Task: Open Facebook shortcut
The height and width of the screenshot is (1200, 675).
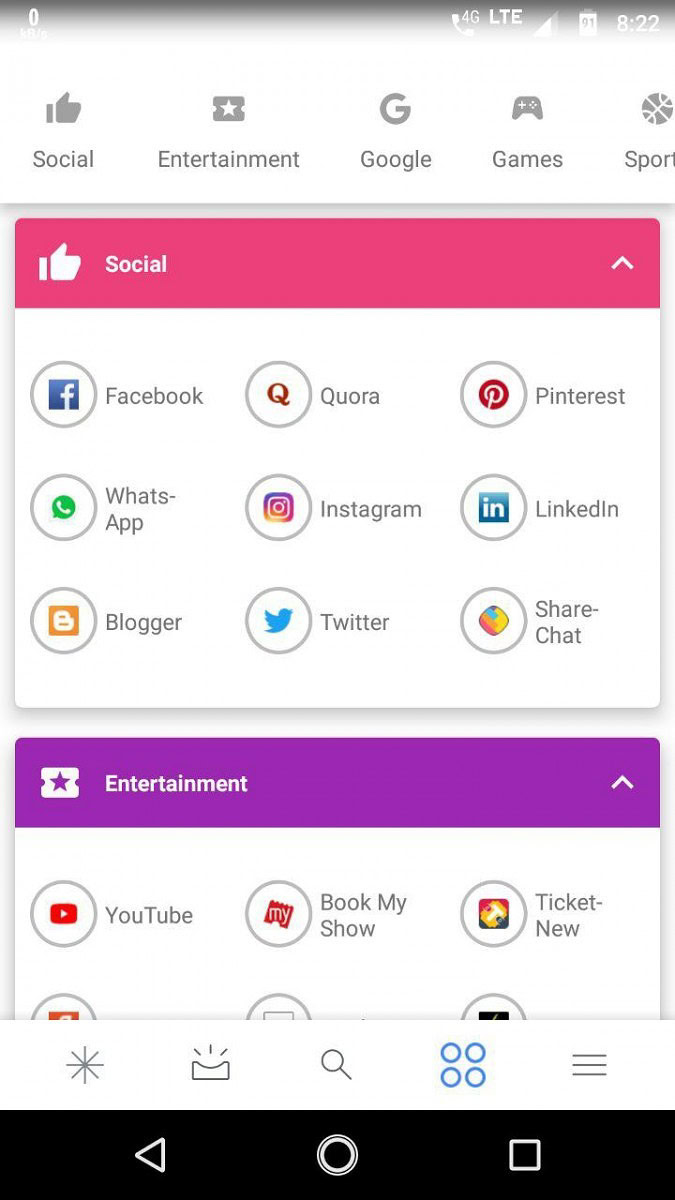Action: (x=118, y=395)
